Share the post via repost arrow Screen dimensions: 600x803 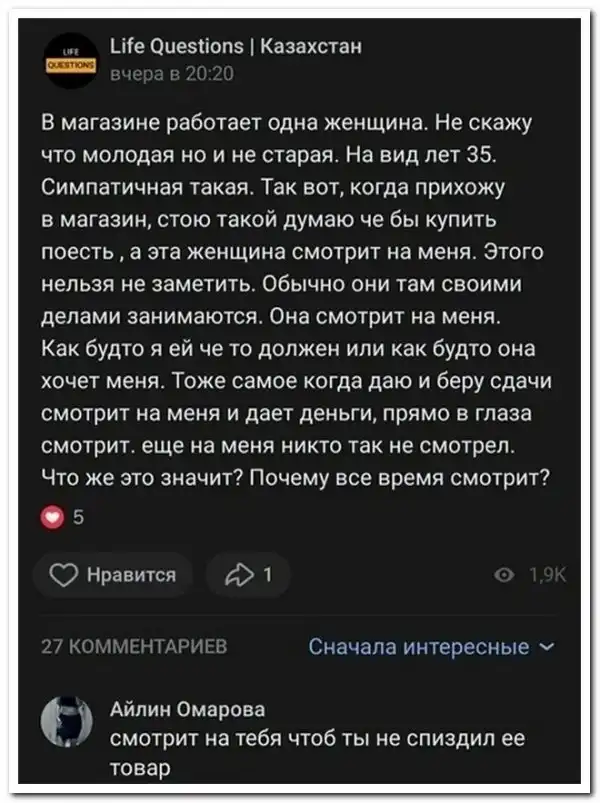tap(247, 574)
